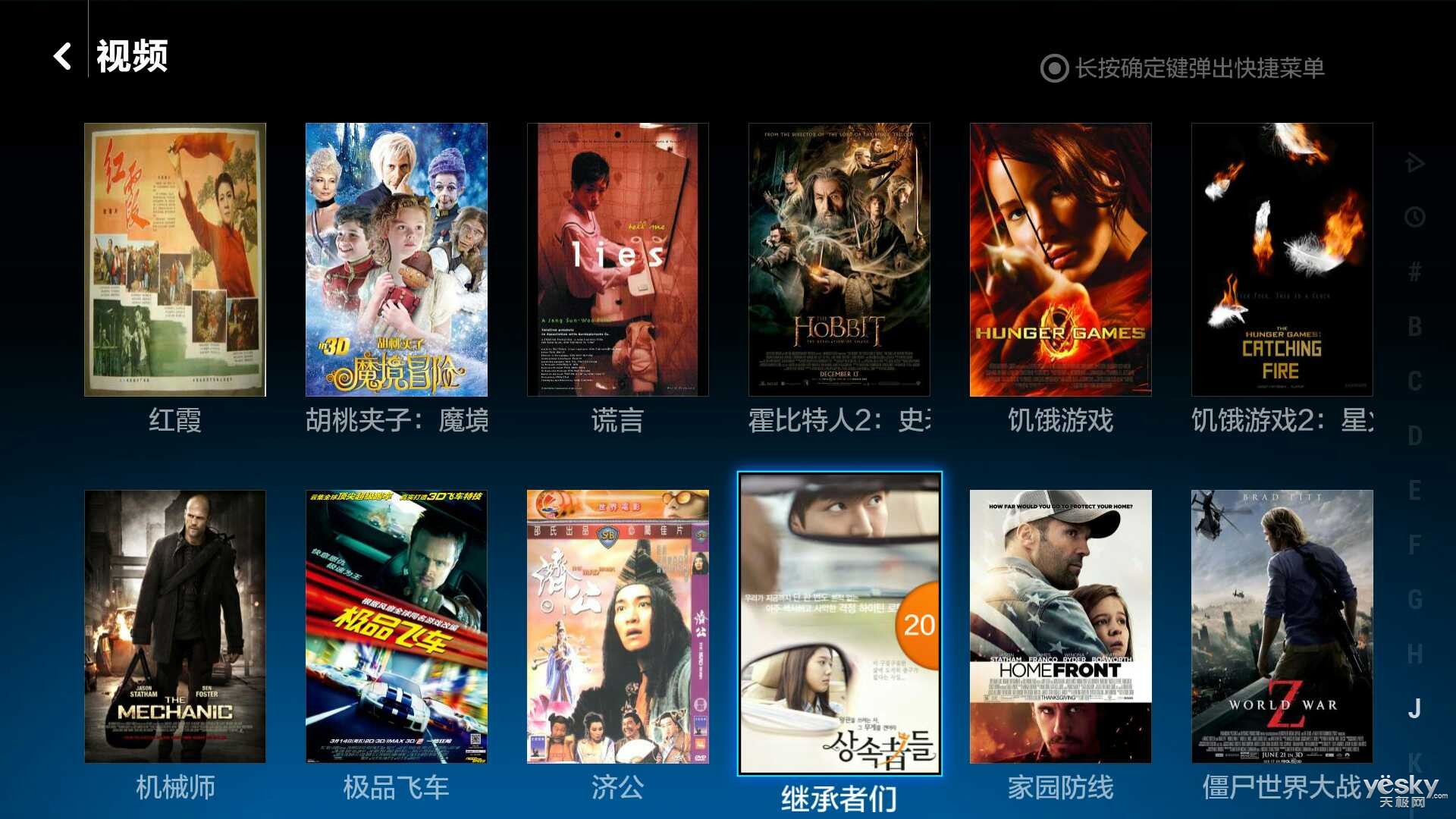The height and width of the screenshot is (819, 1456).
Task: Select 饥饿游戏2 Catching Fire tile
Action: 1282,259
